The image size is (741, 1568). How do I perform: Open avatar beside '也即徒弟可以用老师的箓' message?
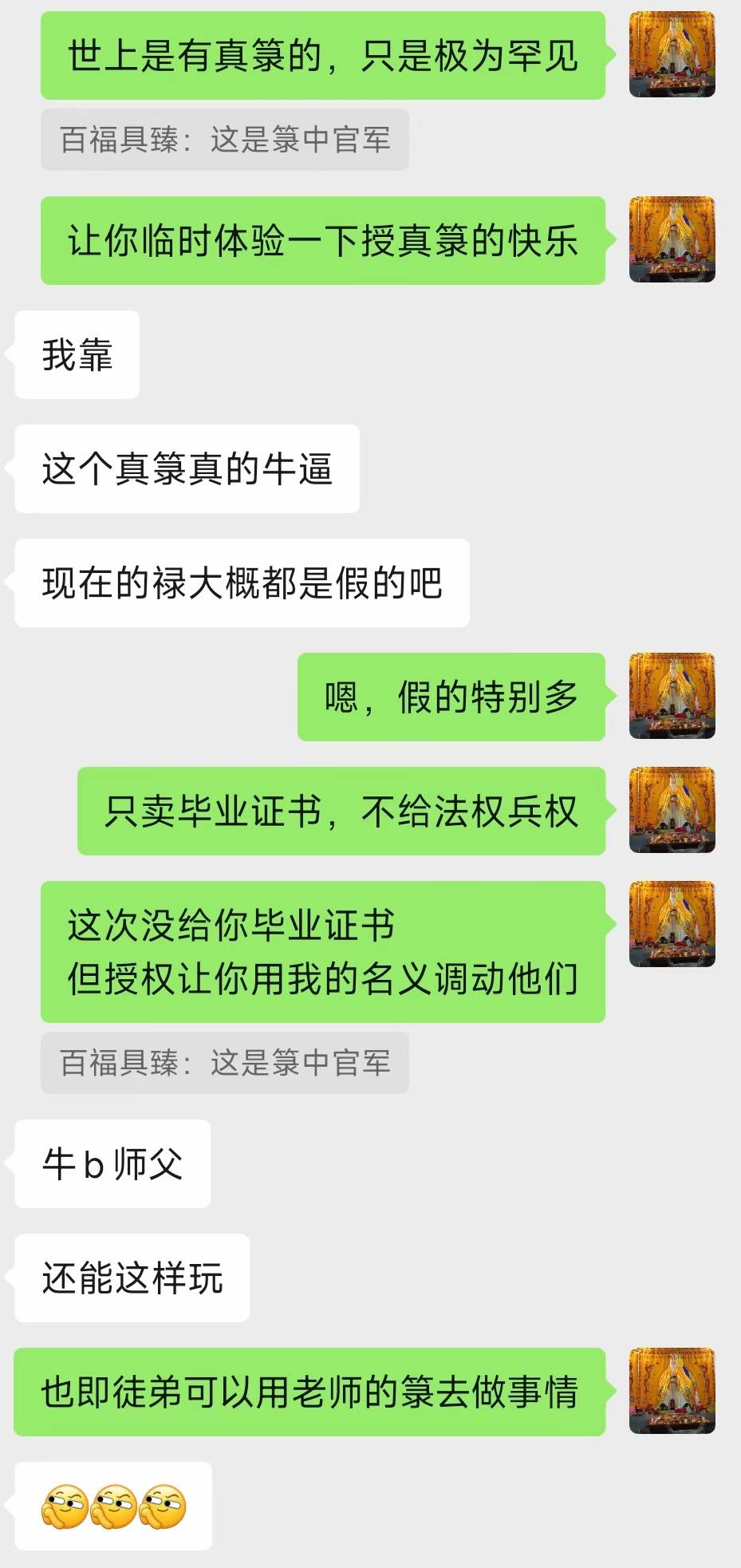click(672, 1391)
